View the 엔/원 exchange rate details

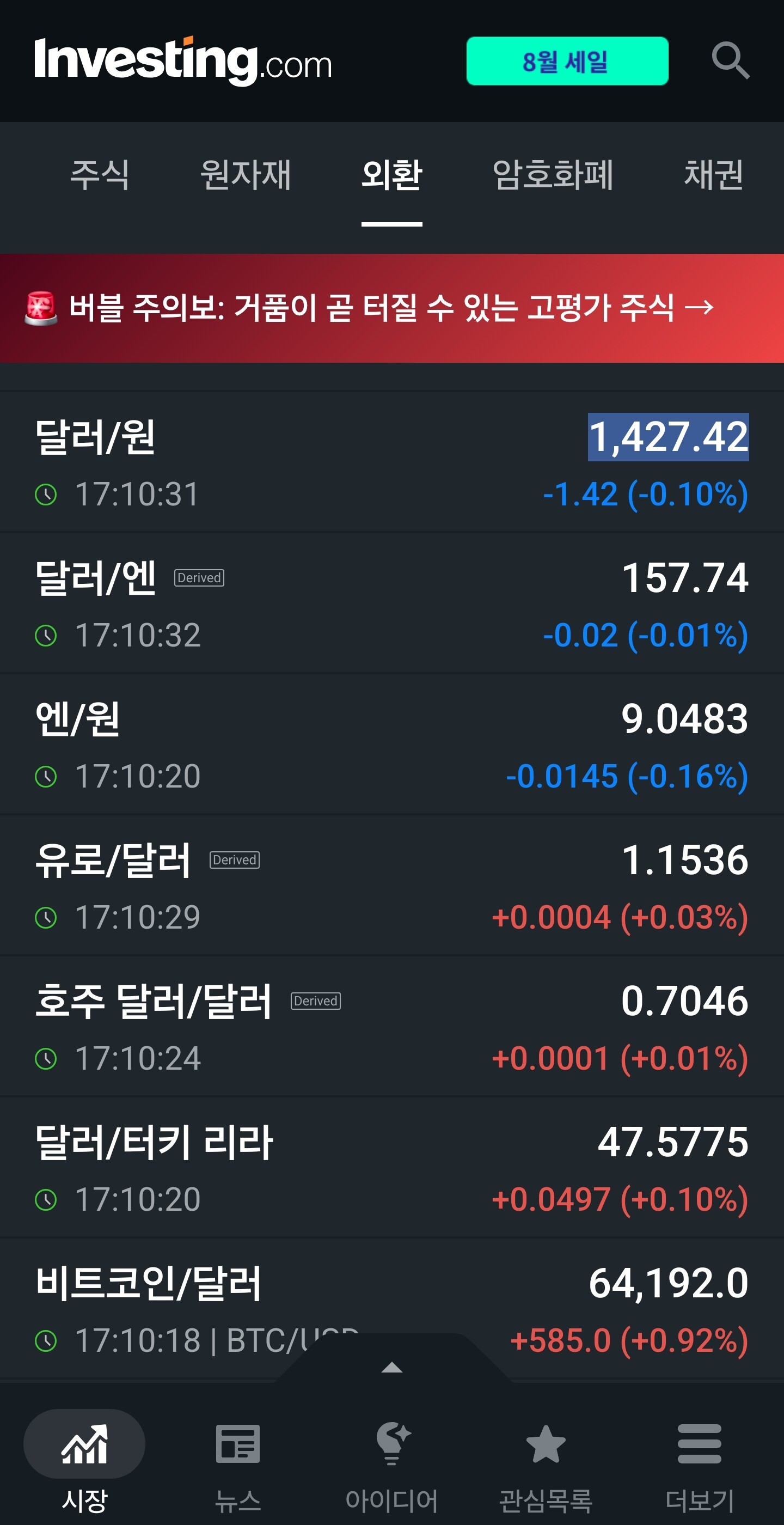[x=391, y=745]
